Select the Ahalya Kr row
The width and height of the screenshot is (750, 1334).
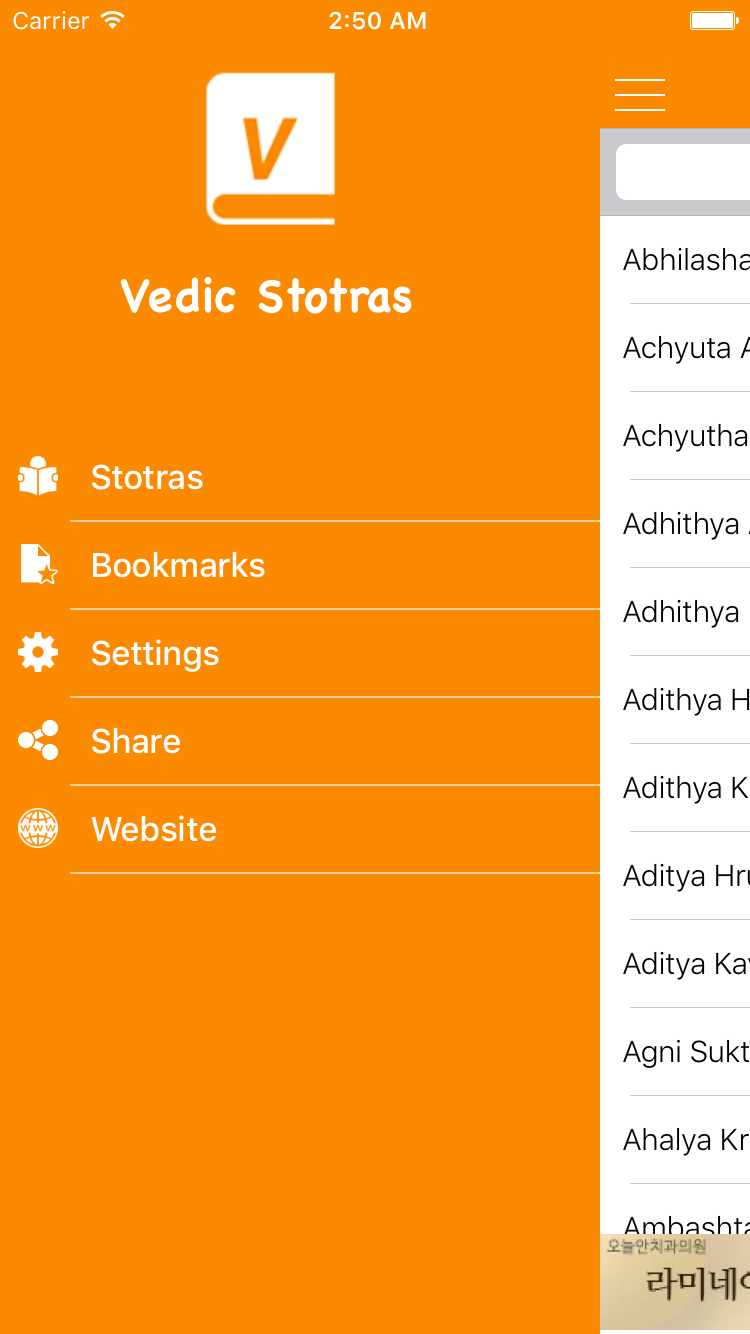coord(675,1140)
